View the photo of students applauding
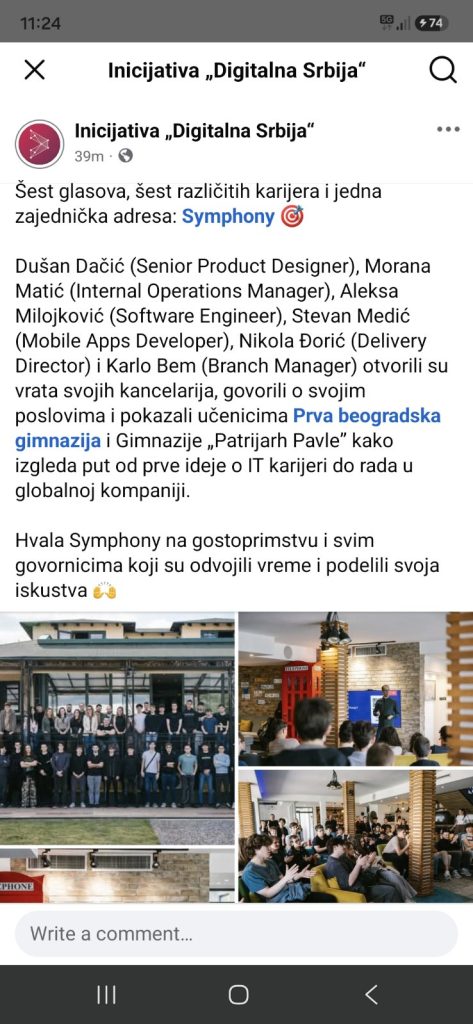The image size is (473, 1024). (355, 836)
